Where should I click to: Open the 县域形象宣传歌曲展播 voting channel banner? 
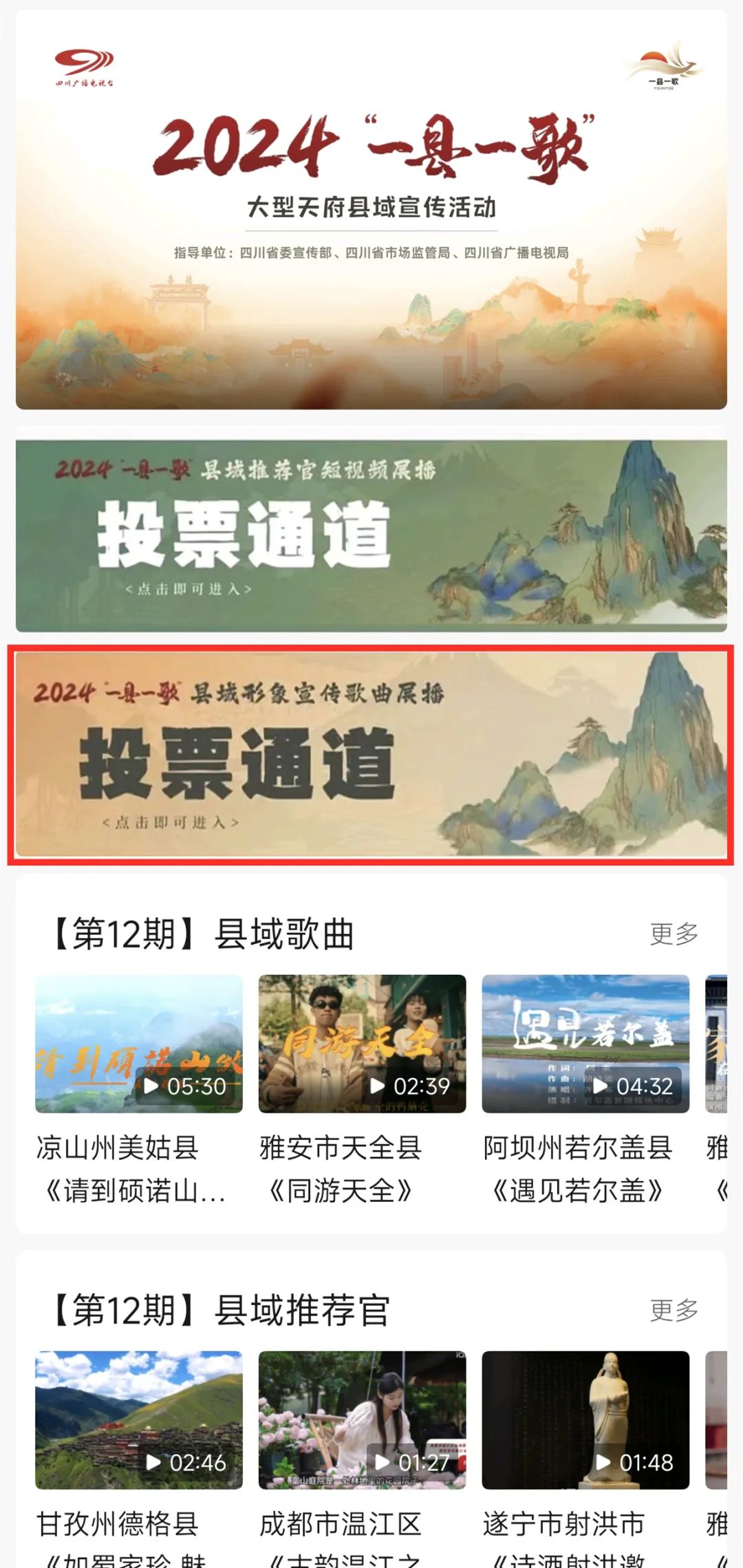[x=371, y=755]
